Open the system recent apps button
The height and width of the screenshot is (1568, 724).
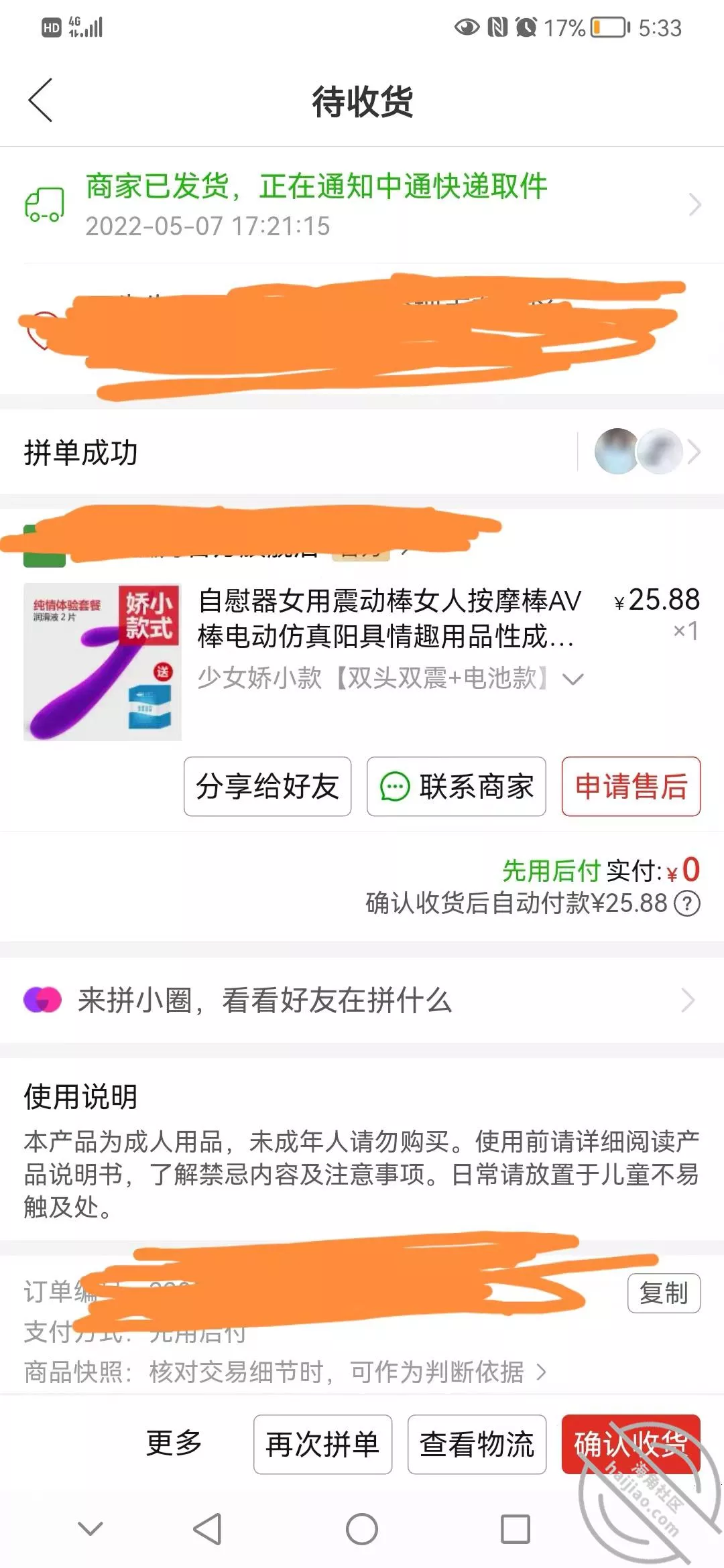point(516,1529)
